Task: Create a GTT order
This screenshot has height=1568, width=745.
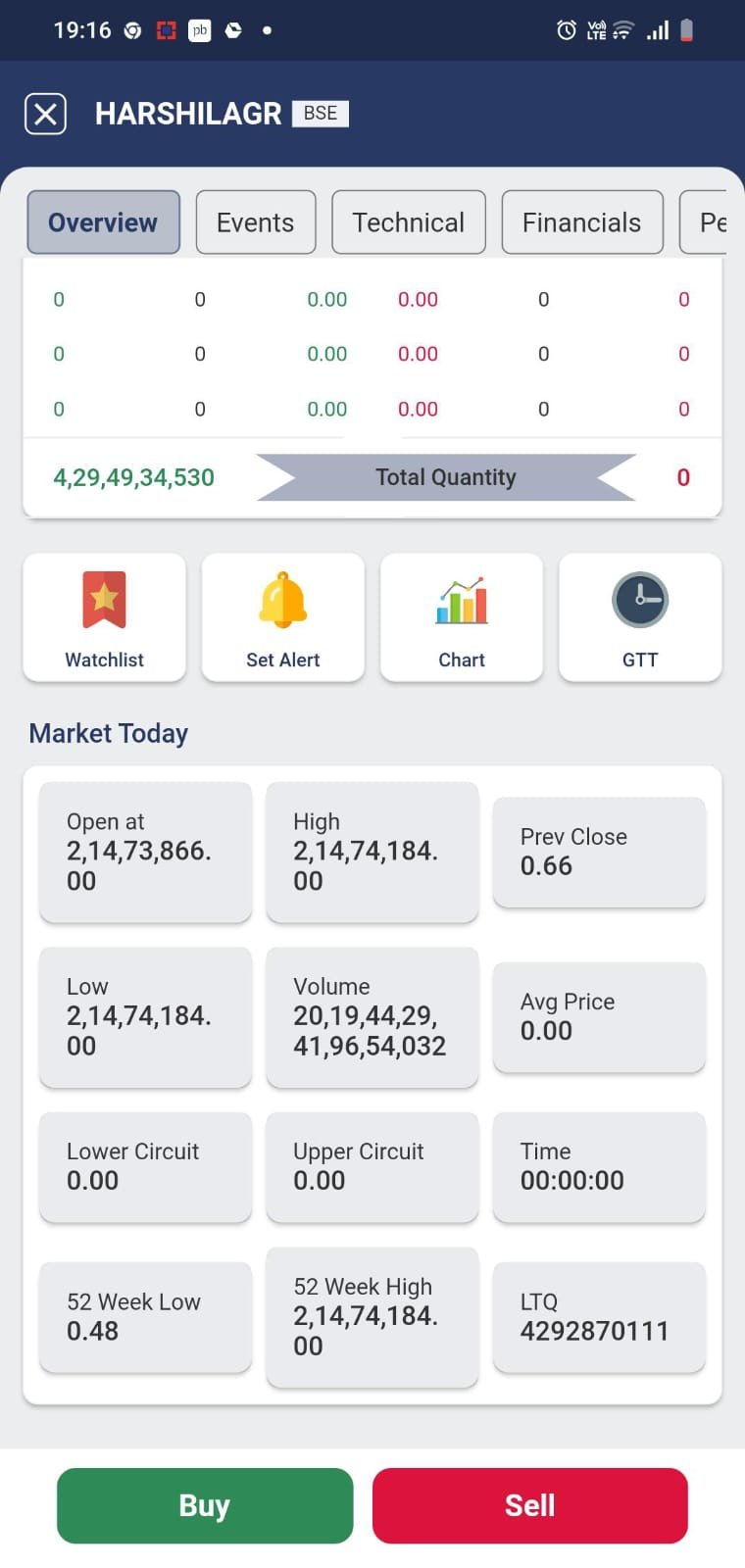Action: pyautogui.click(x=639, y=617)
